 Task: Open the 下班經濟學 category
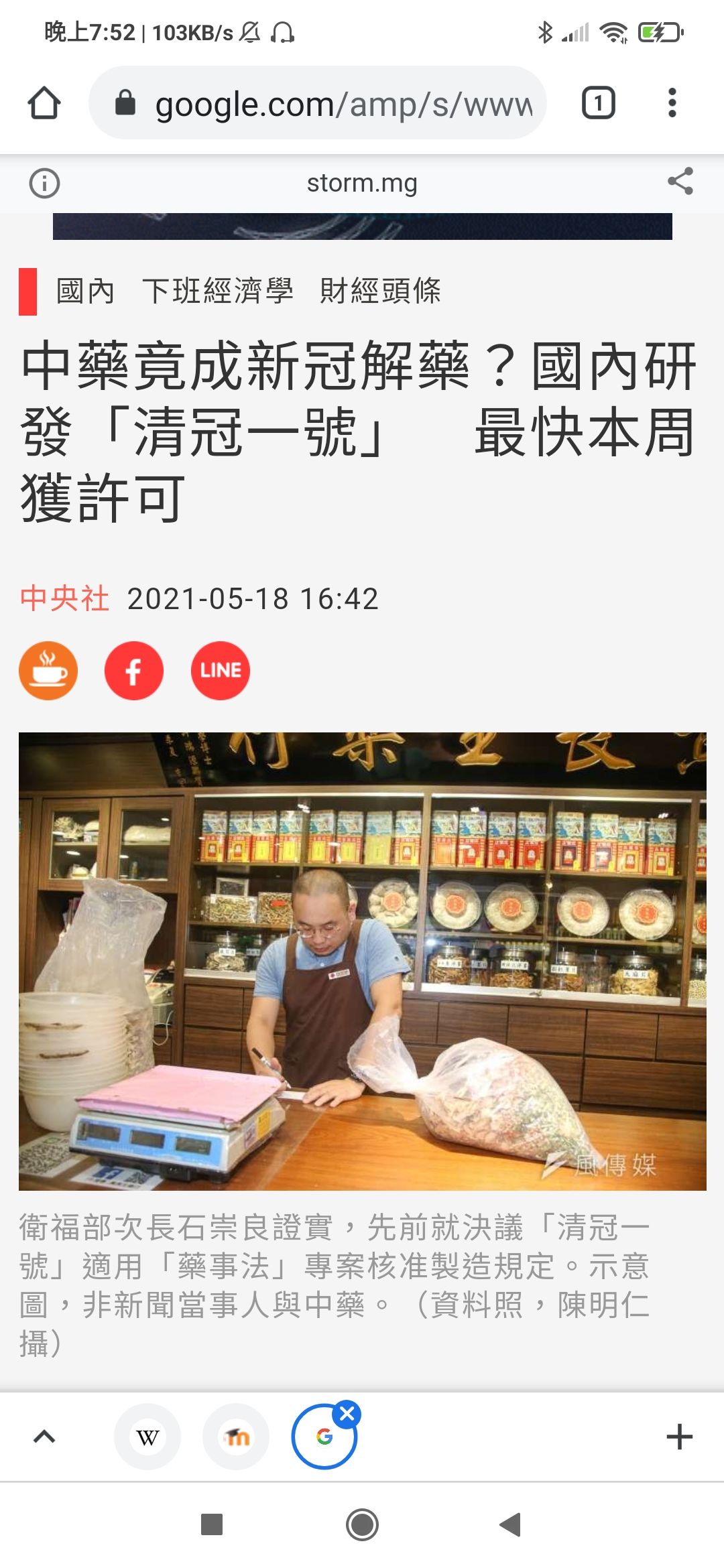pos(217,291)
